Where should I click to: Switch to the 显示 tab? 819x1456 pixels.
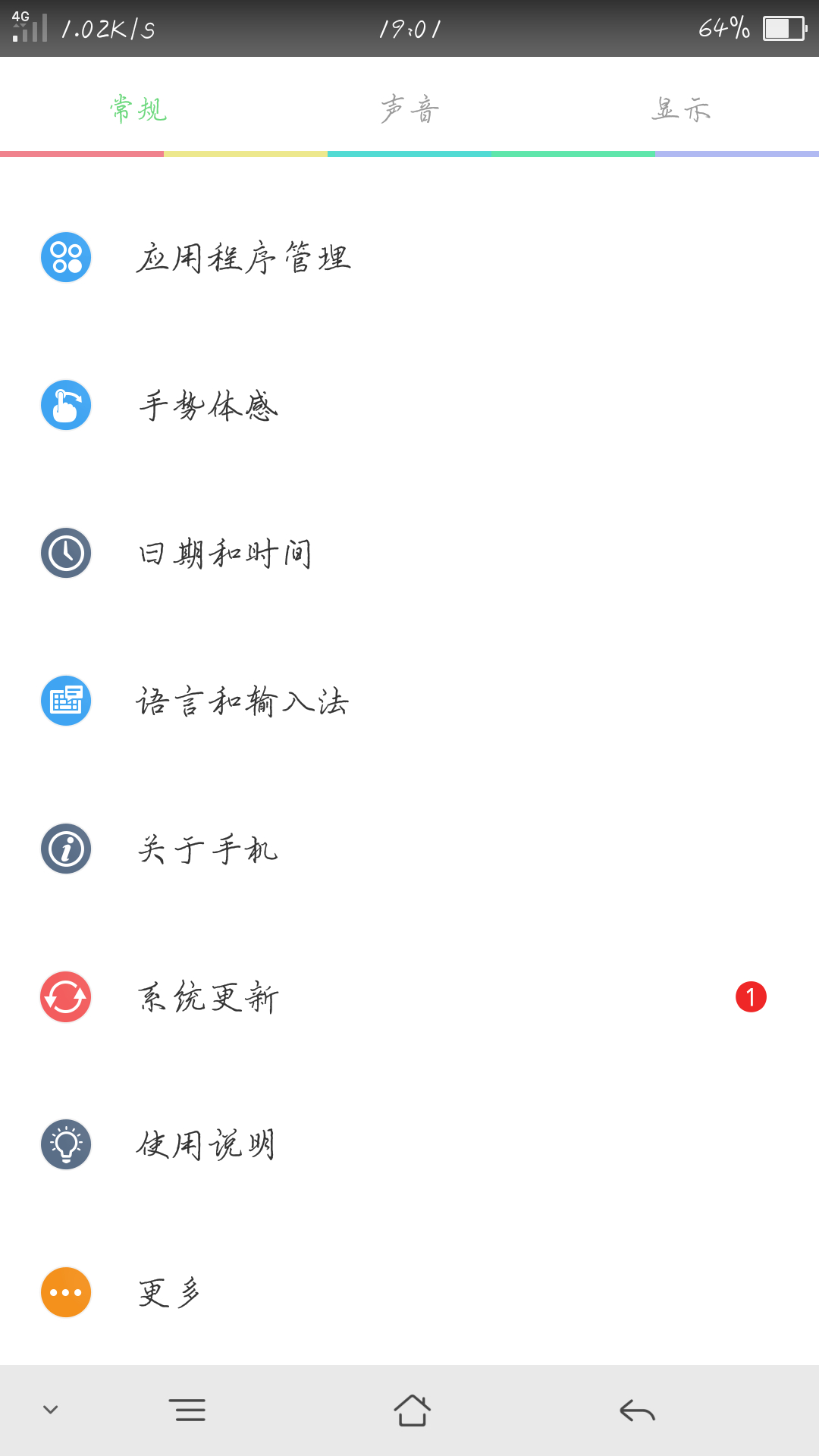(x=681, y=109)
